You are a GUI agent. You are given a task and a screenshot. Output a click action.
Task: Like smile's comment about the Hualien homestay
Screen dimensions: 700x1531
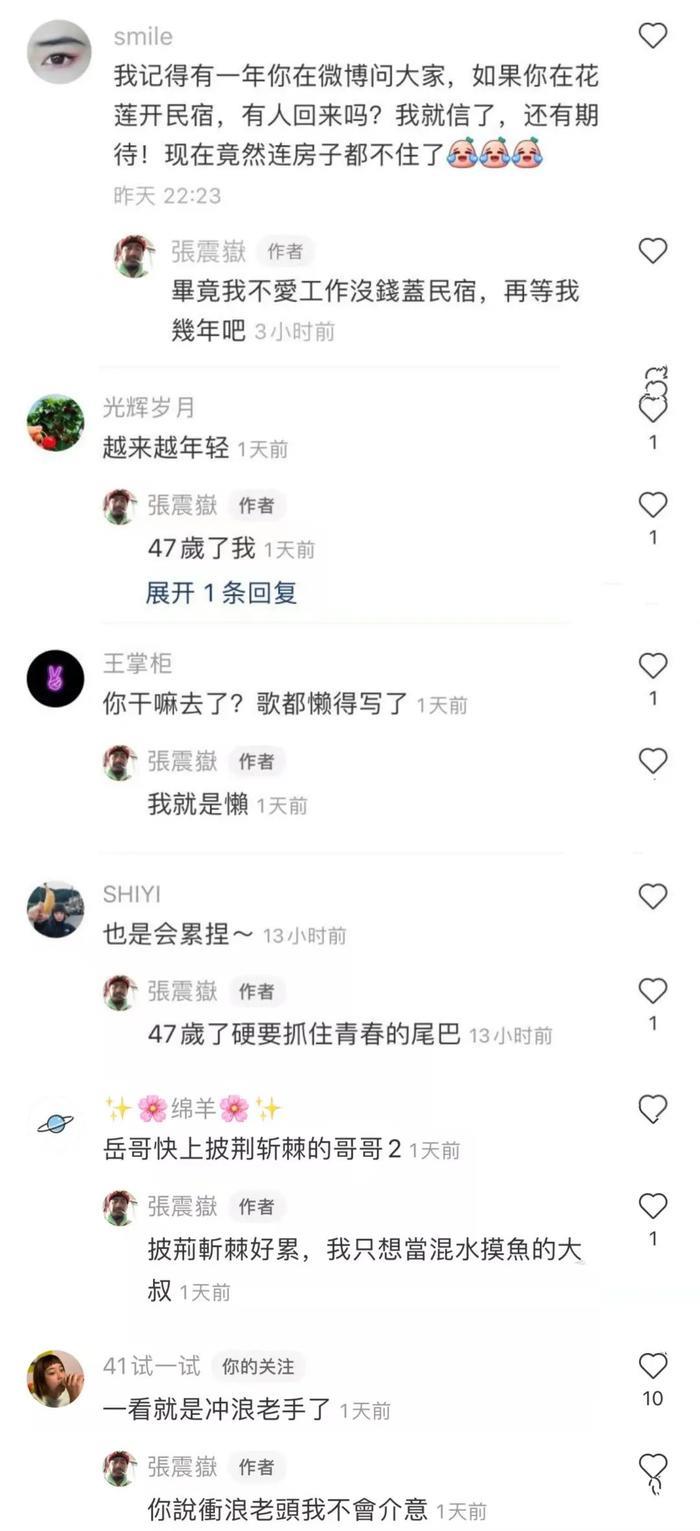point(652,36)
